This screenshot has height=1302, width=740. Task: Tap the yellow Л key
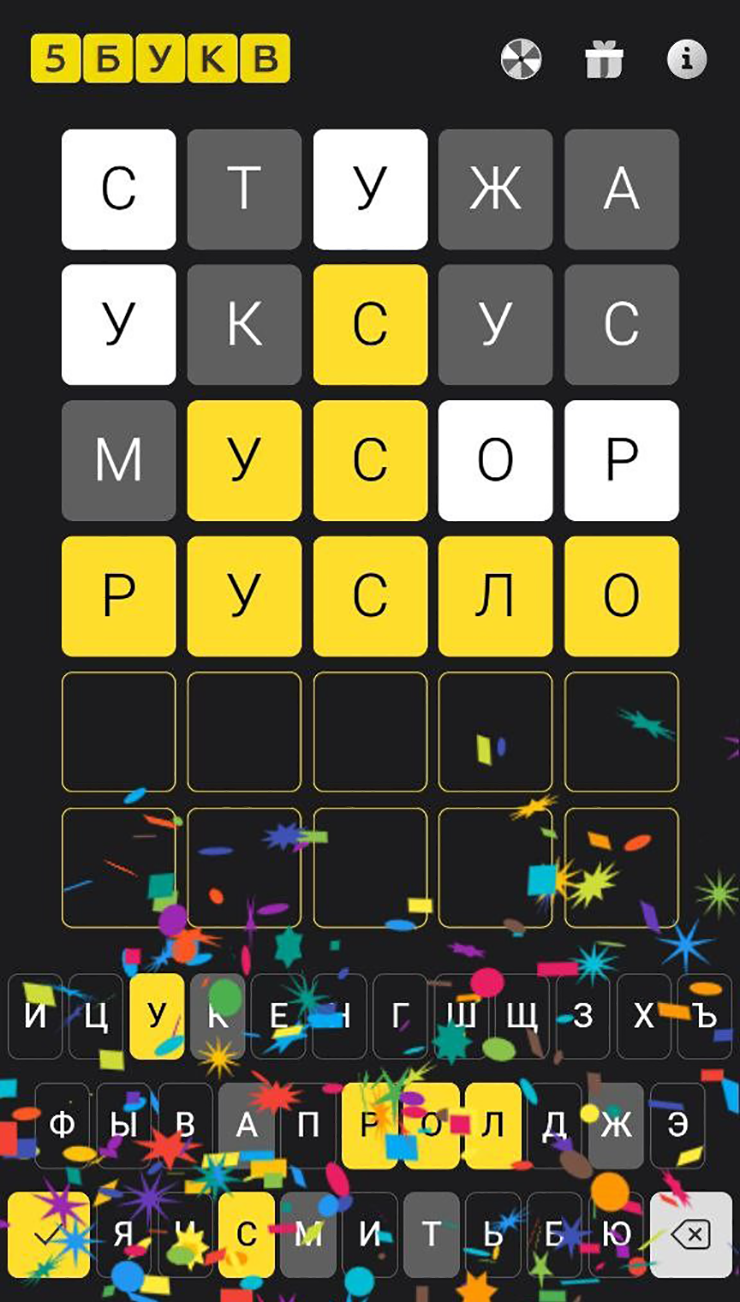tap(492, 1125)
